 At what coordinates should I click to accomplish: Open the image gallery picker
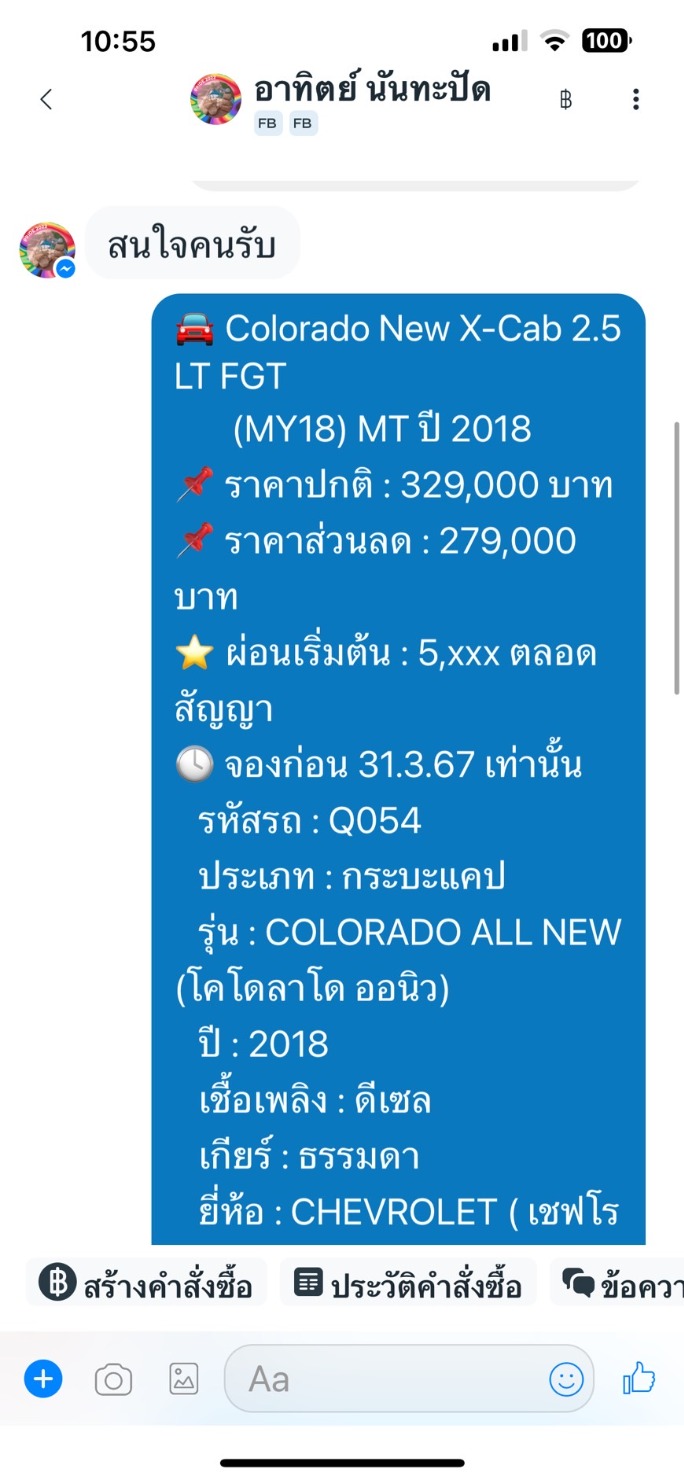[x=184, y=1380]
